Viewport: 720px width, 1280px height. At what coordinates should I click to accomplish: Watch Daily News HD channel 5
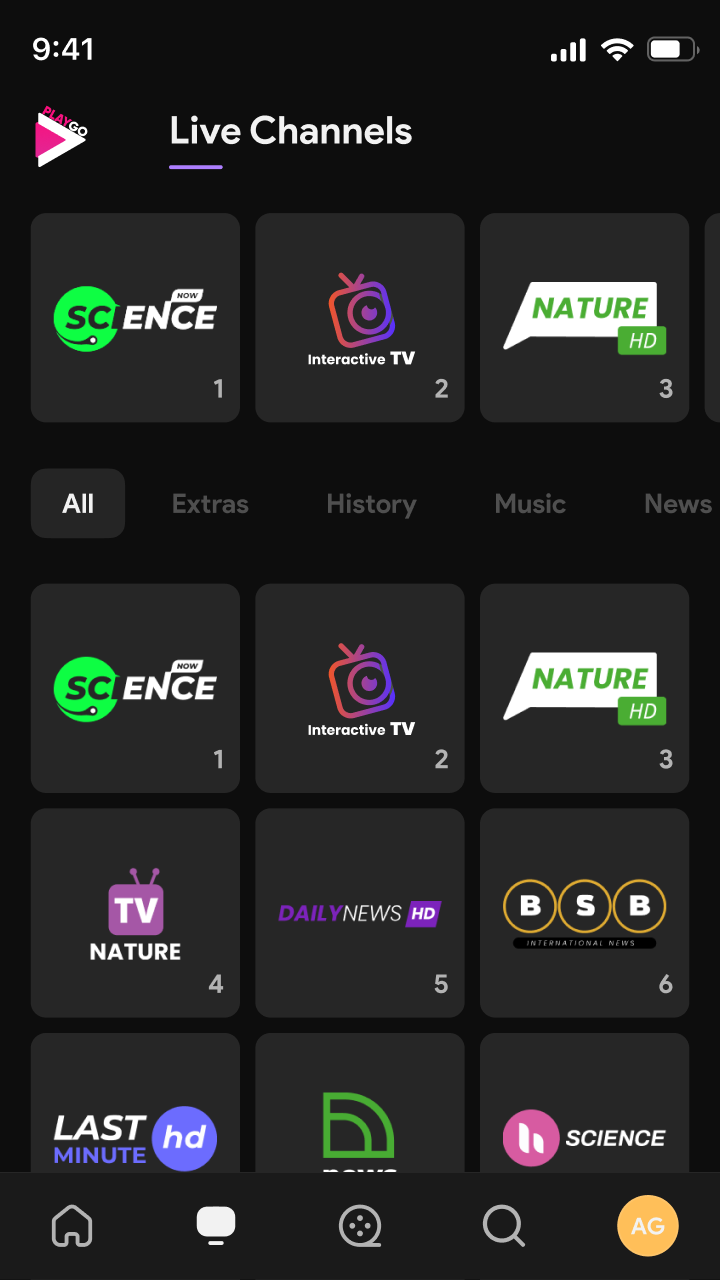point(360,912)
